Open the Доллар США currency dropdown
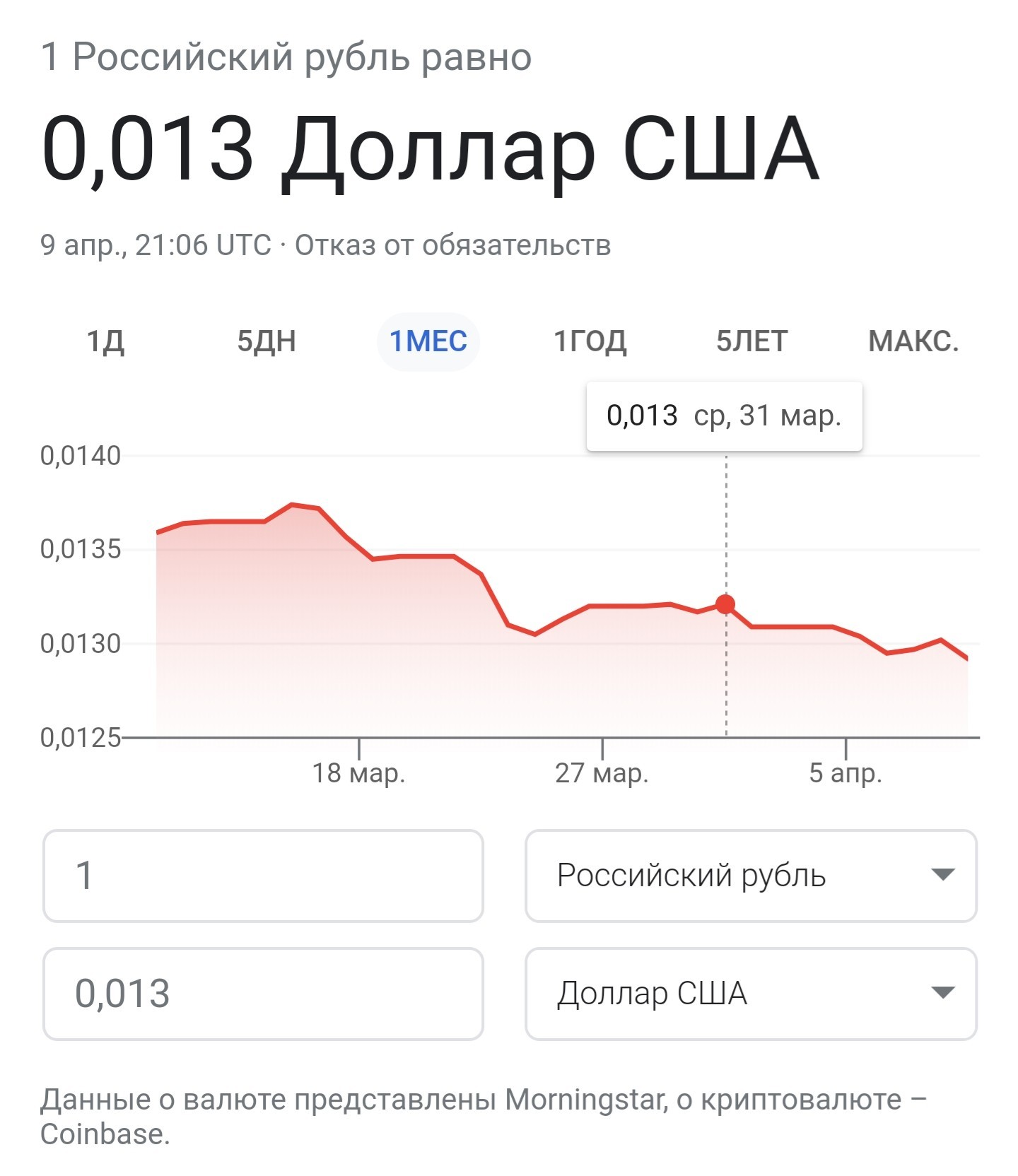1018x1176 pixels. pyautogui.click(x=751, y=994)
